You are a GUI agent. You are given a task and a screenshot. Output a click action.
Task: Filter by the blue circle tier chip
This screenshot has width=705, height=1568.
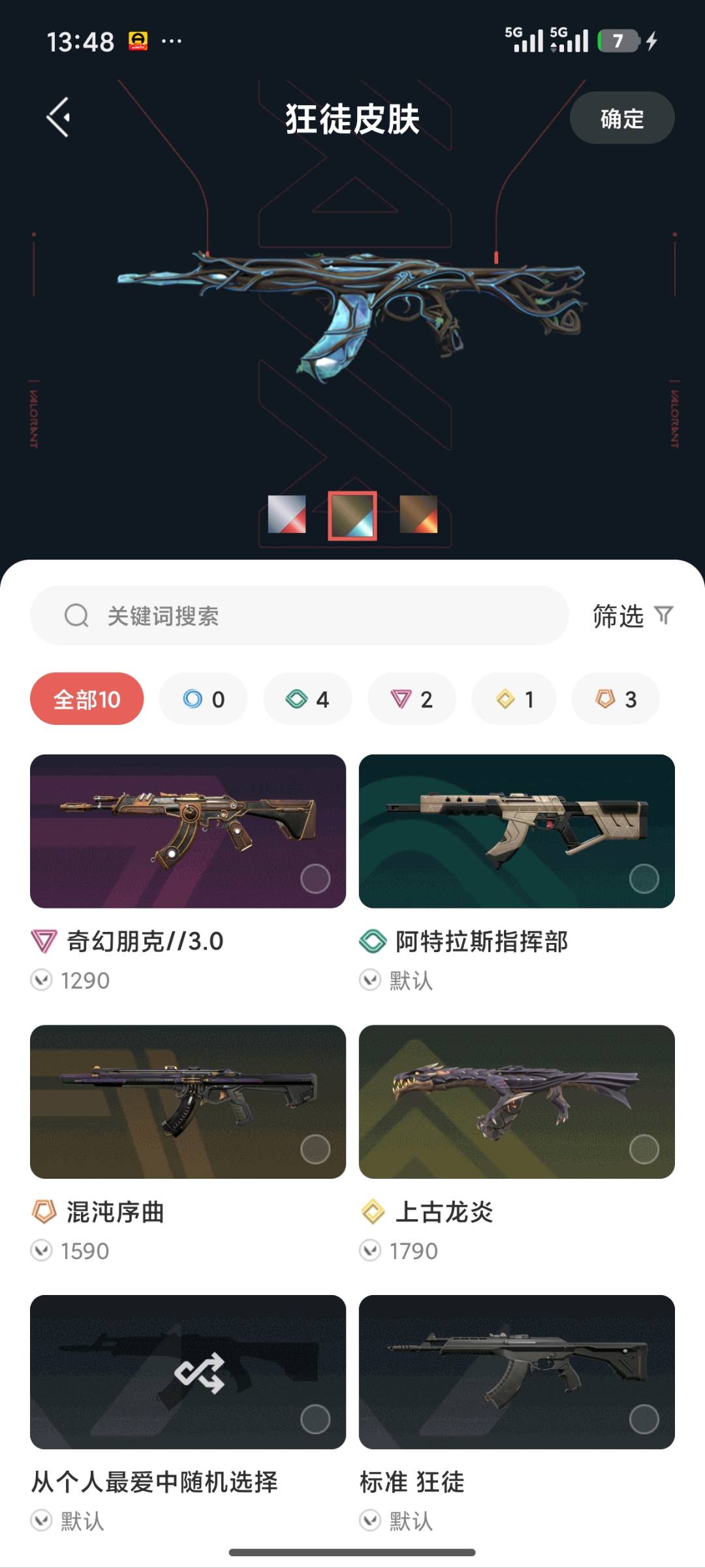[204, 699]
